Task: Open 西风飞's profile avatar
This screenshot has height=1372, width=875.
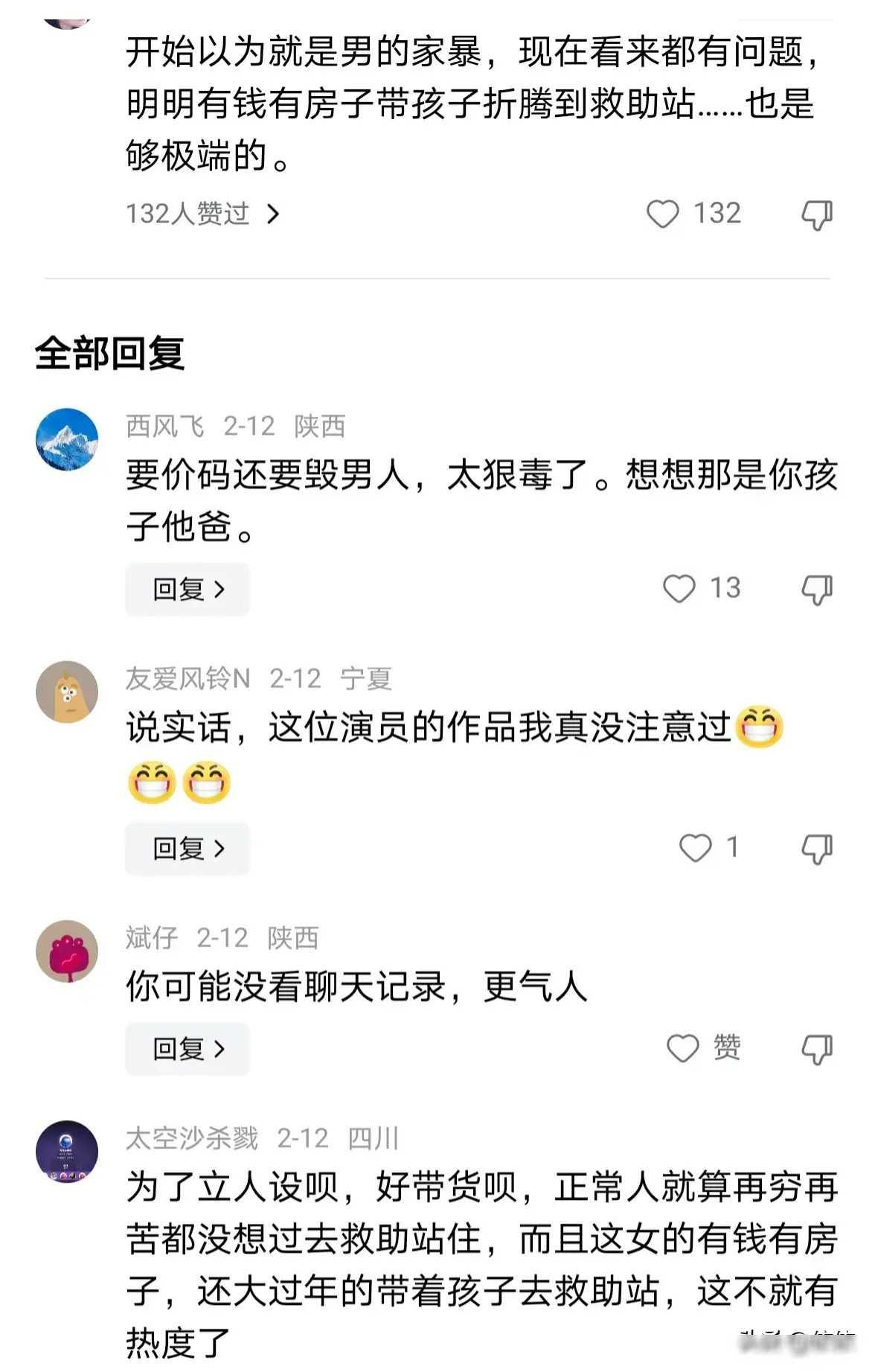Action: click(67, 439)
